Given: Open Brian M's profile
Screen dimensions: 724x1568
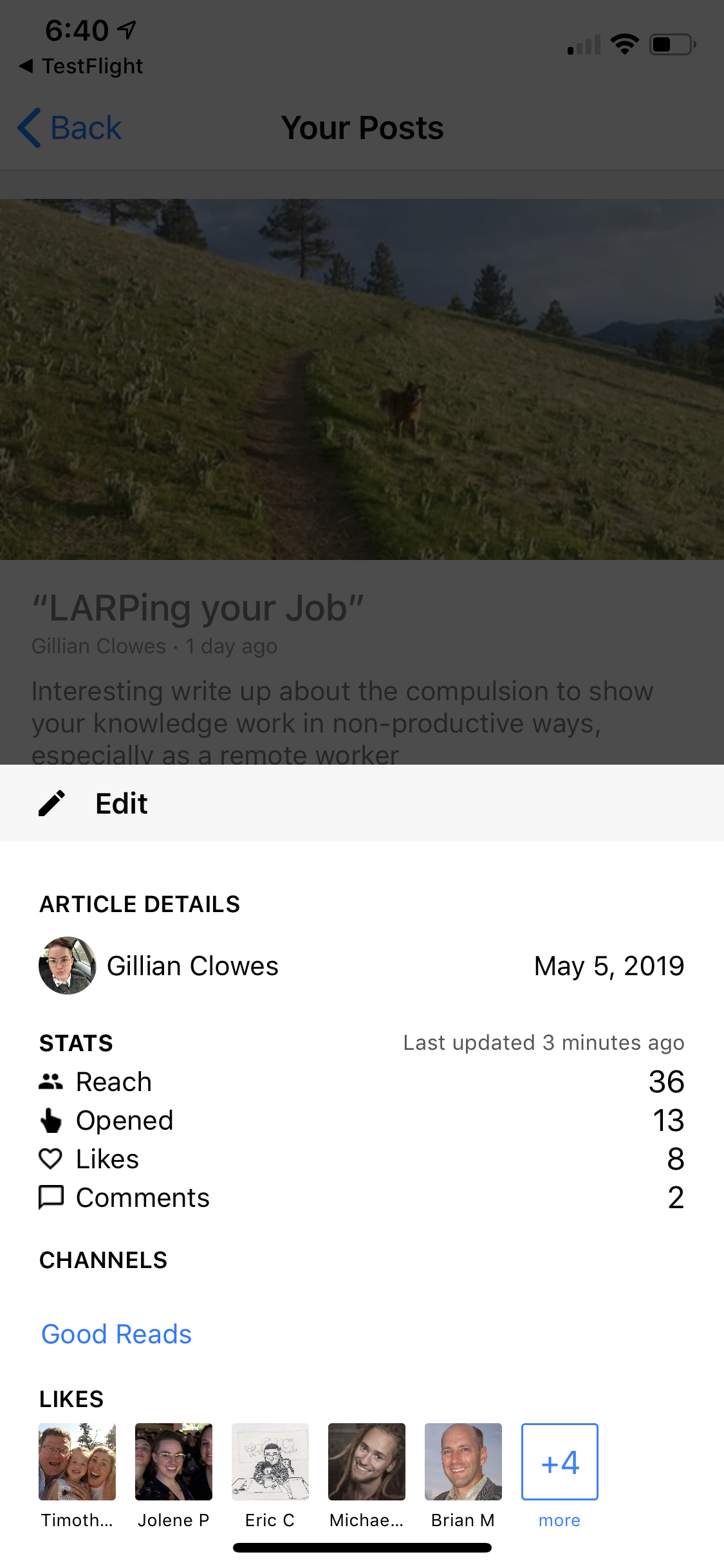Looking at the screenshot, I should [463, 1462].
